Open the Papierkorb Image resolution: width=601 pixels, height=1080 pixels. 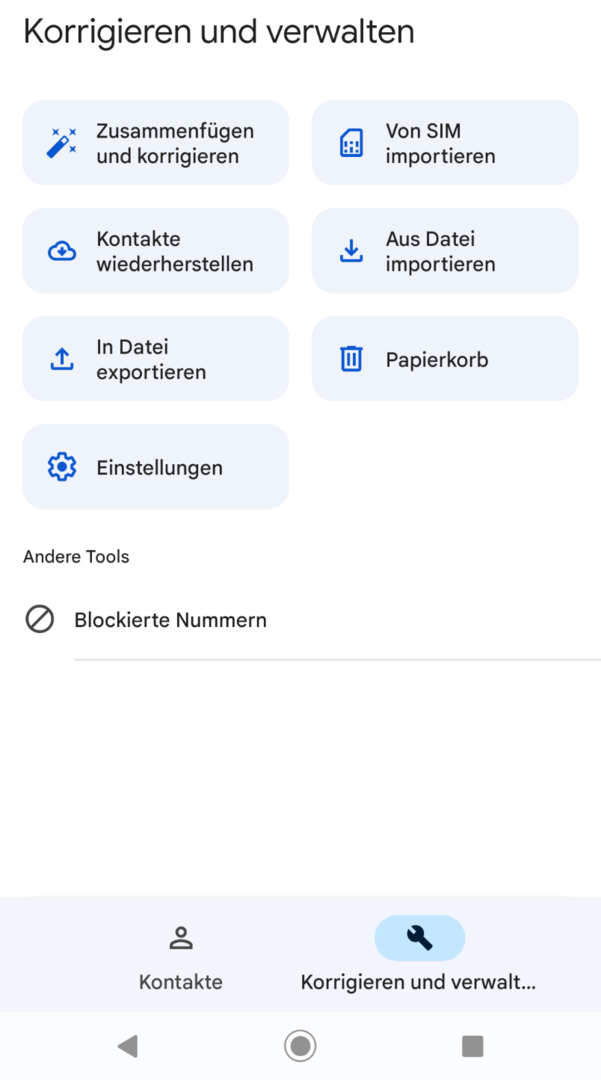445,359
